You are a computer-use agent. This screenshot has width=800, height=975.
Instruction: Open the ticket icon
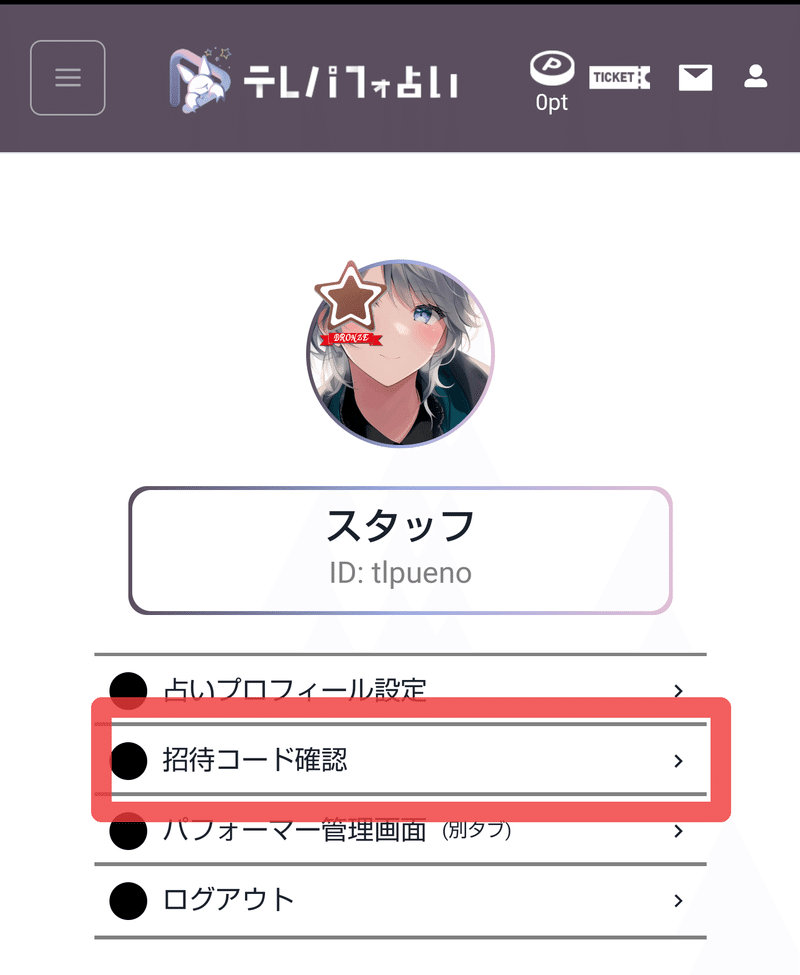(x=619, y=77)
